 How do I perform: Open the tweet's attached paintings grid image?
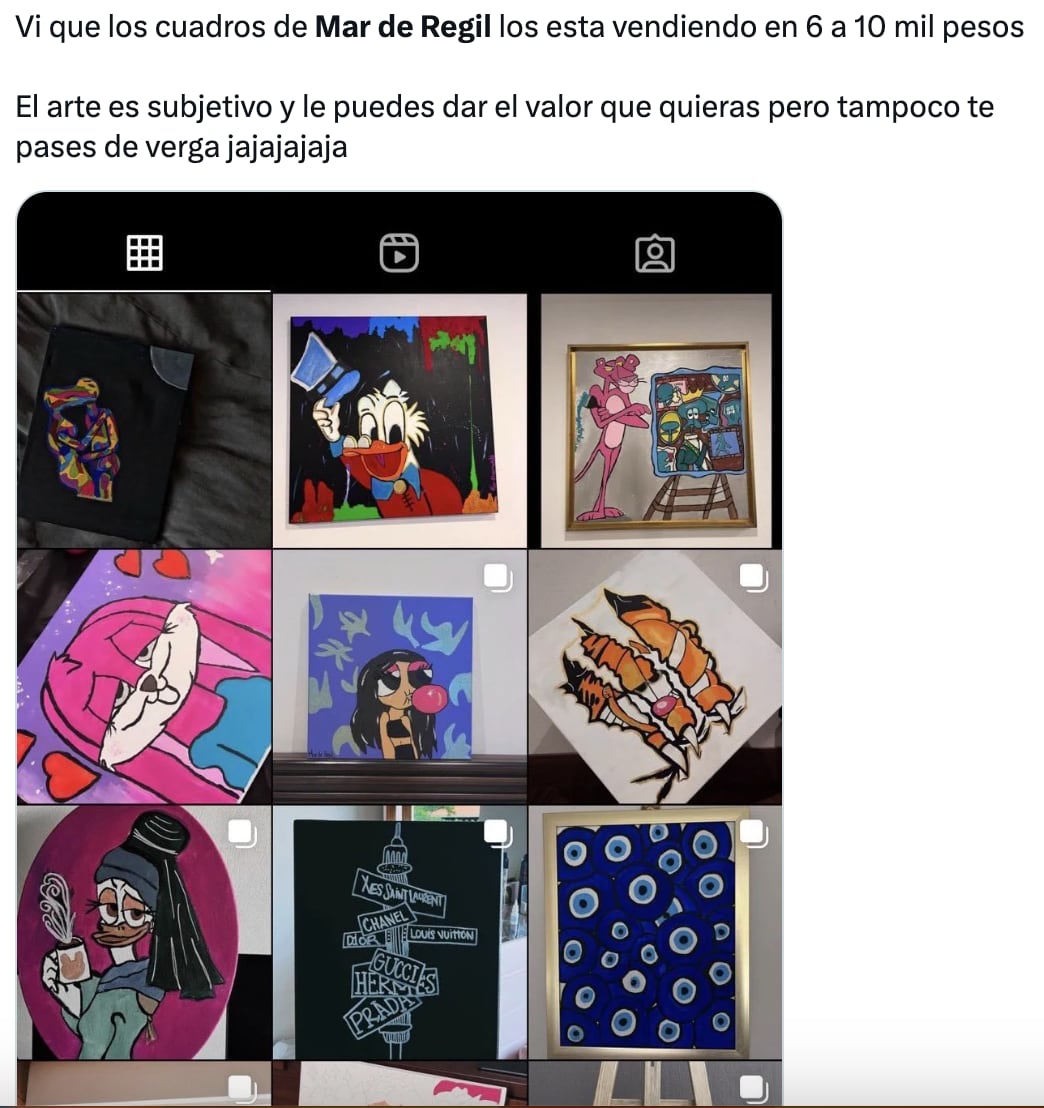pyautogui.click(x=399, y=648)
